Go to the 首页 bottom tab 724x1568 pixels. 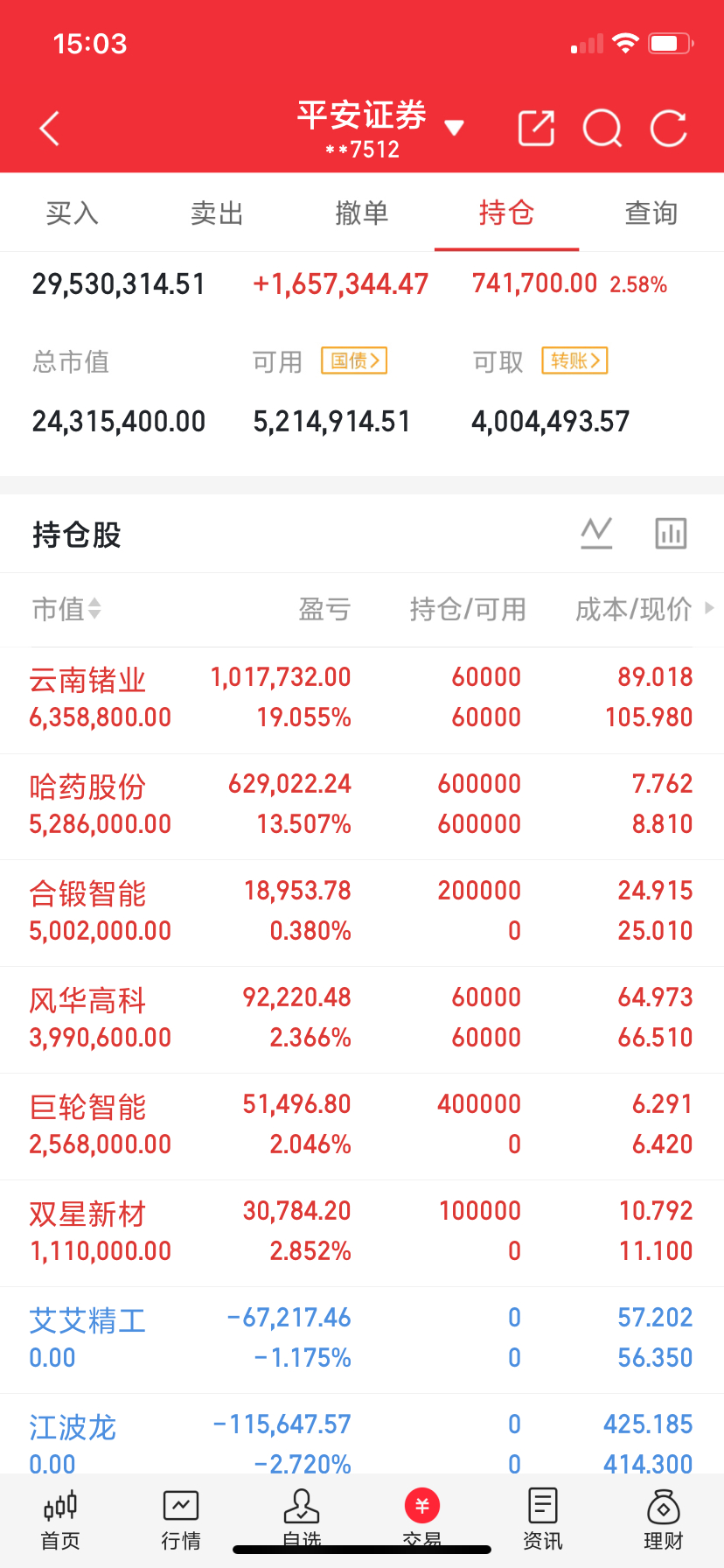click(x=60, y=1520)
